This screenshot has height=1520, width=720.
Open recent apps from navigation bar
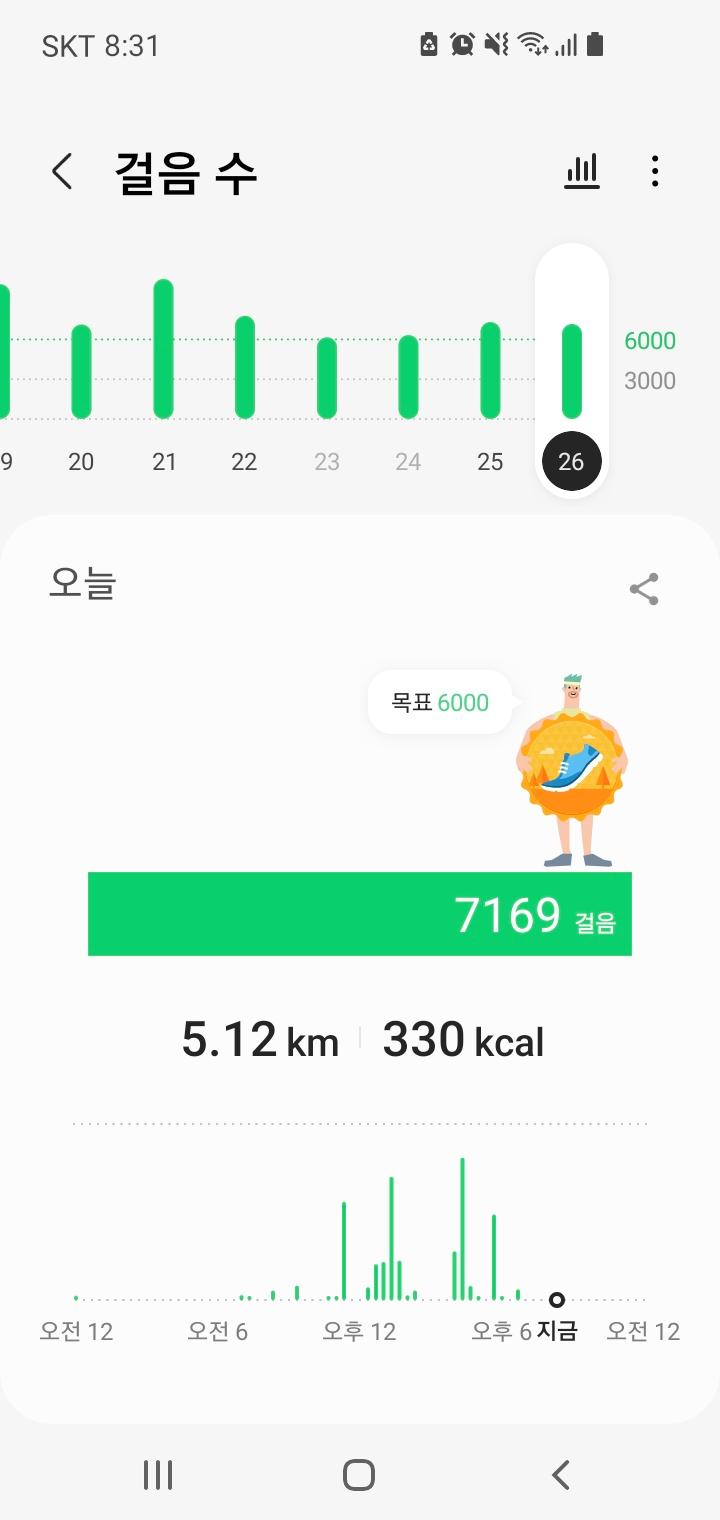[158, 1475]
